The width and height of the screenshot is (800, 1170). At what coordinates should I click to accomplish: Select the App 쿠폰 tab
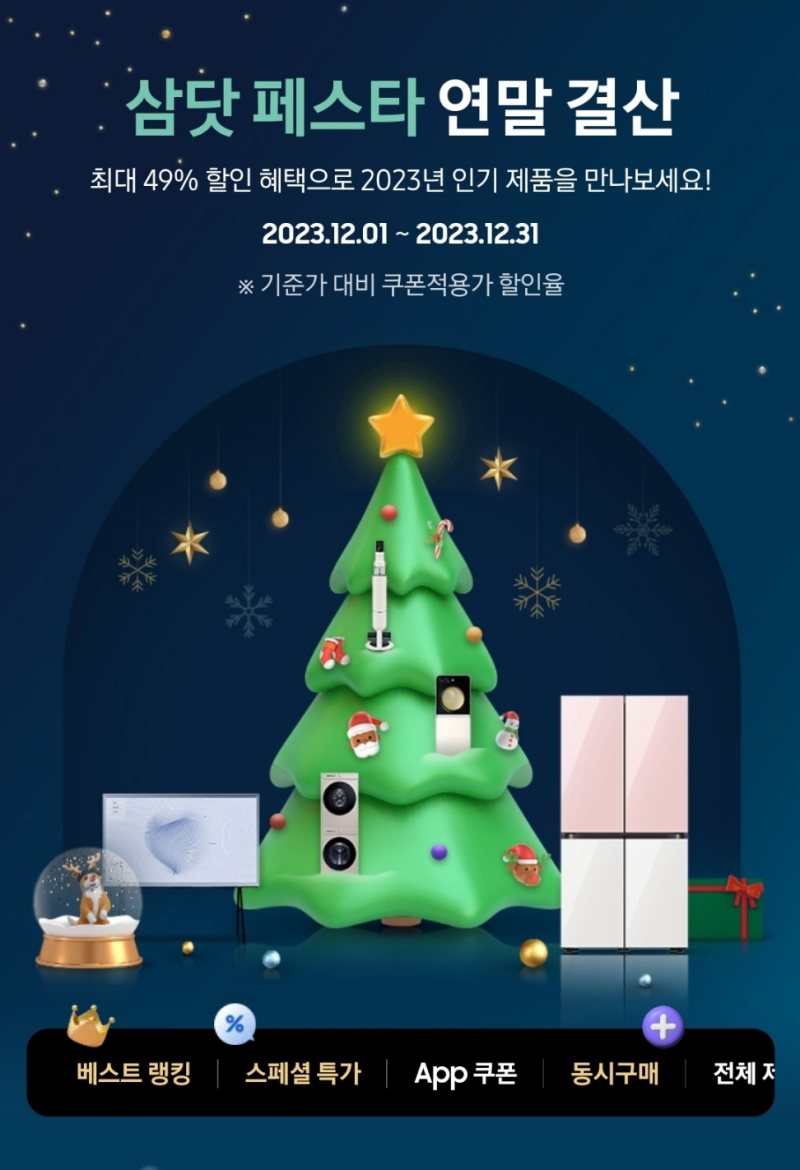point(465,1074)
